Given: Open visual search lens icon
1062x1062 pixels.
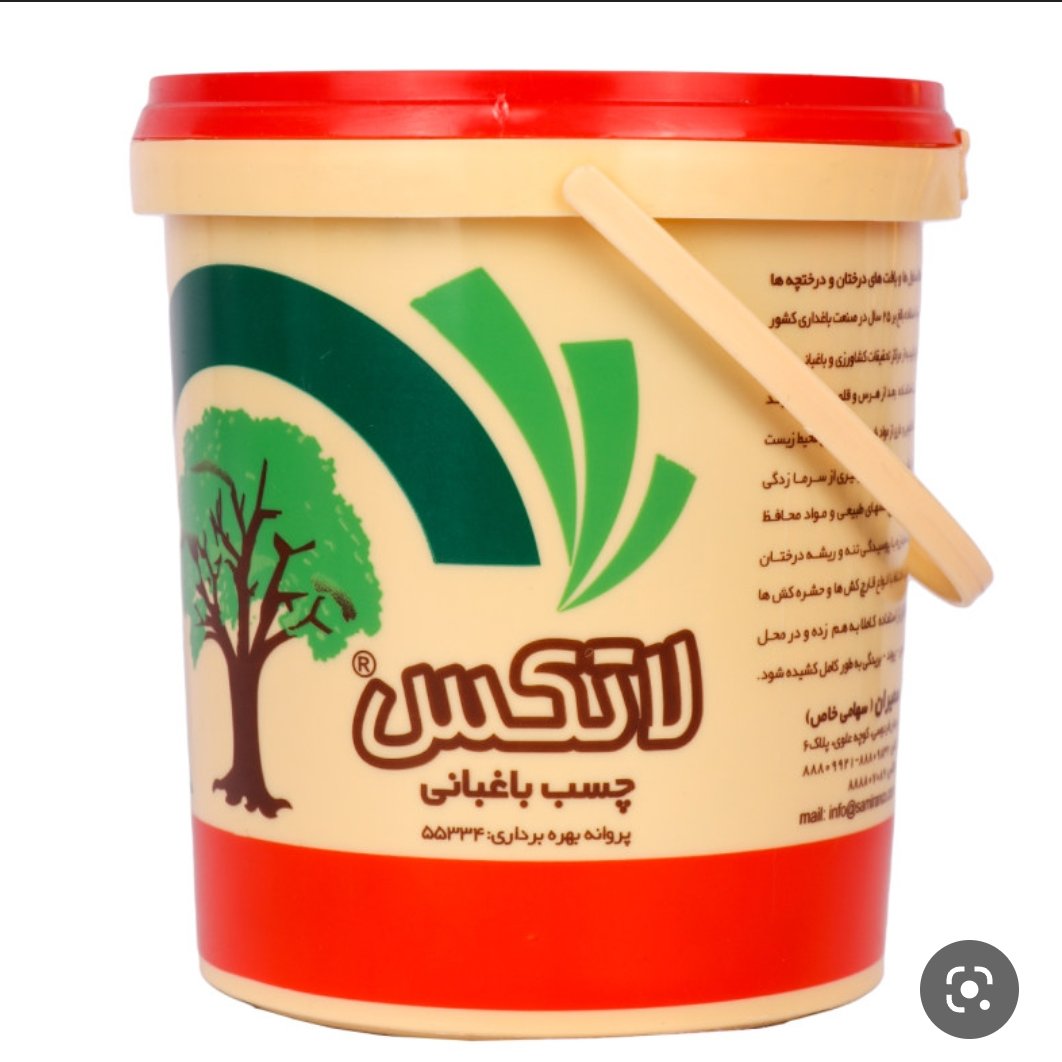Looking at the screenshot, I should point(968,989).
